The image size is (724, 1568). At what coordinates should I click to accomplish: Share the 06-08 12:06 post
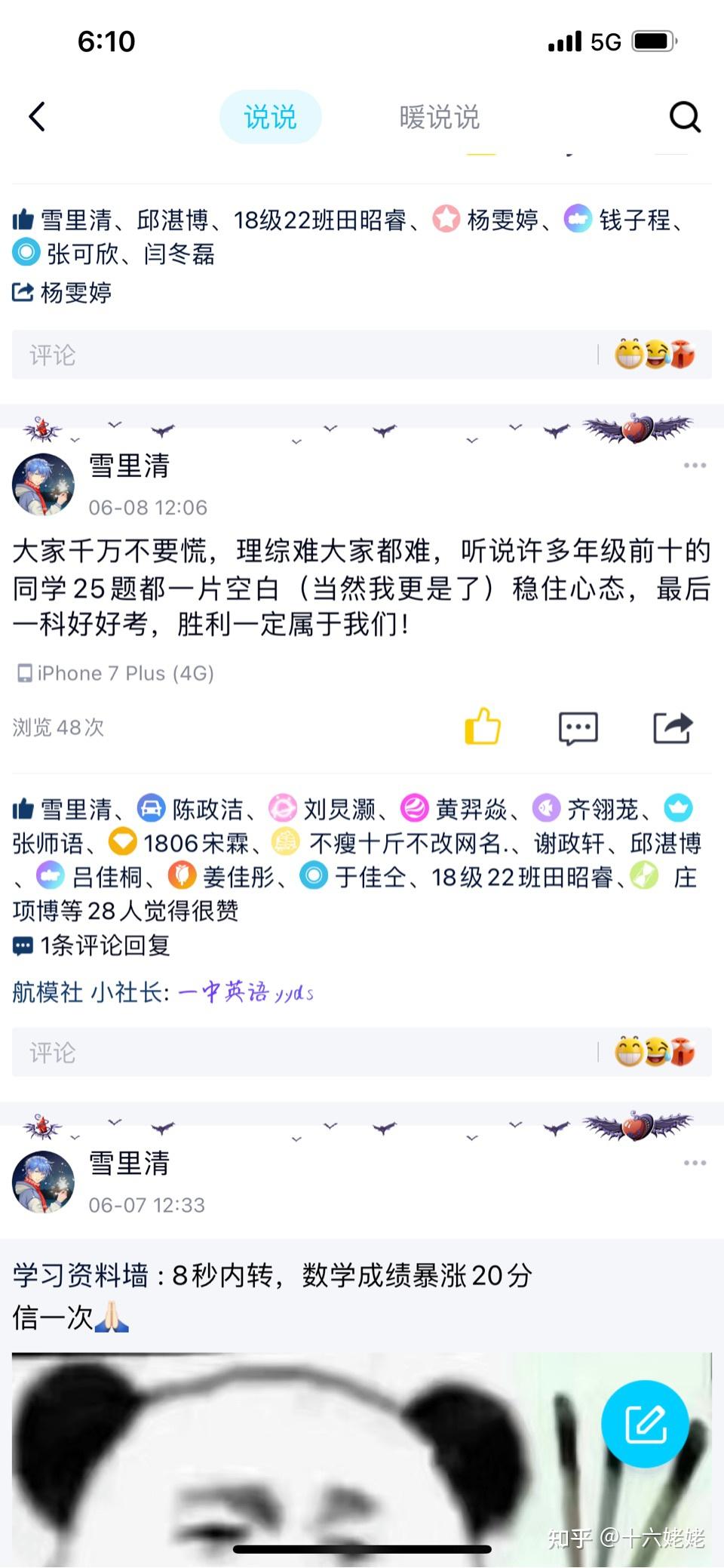(x=672, y=728)
